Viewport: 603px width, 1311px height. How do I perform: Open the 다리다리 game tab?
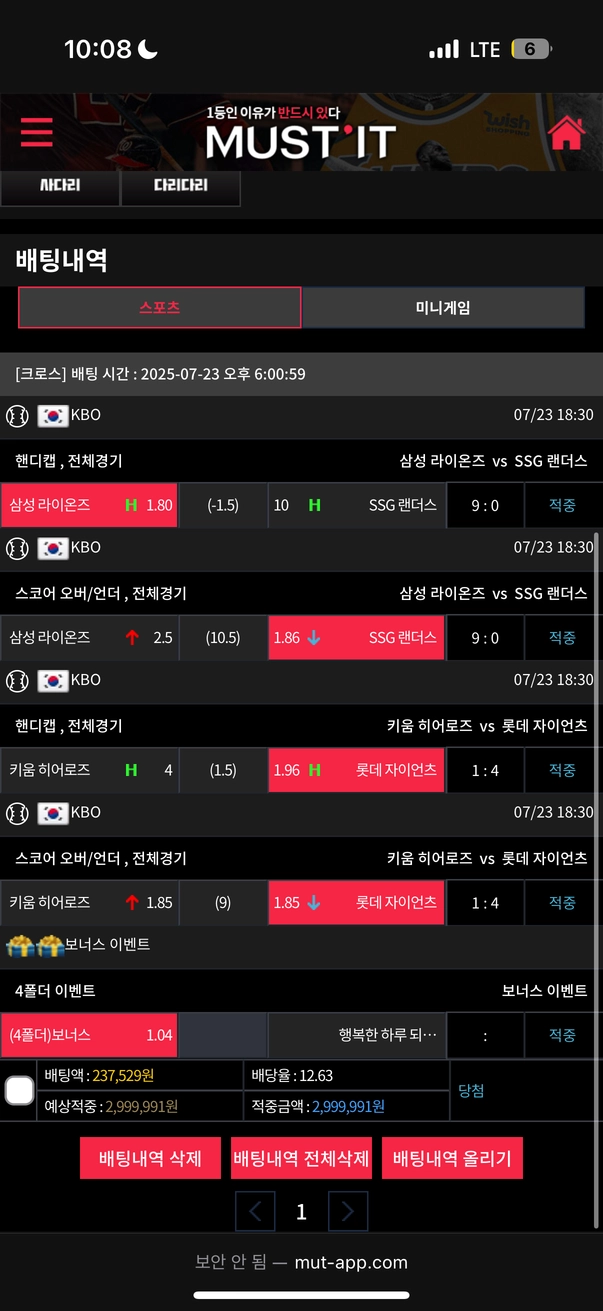click(x=180, y=186)
